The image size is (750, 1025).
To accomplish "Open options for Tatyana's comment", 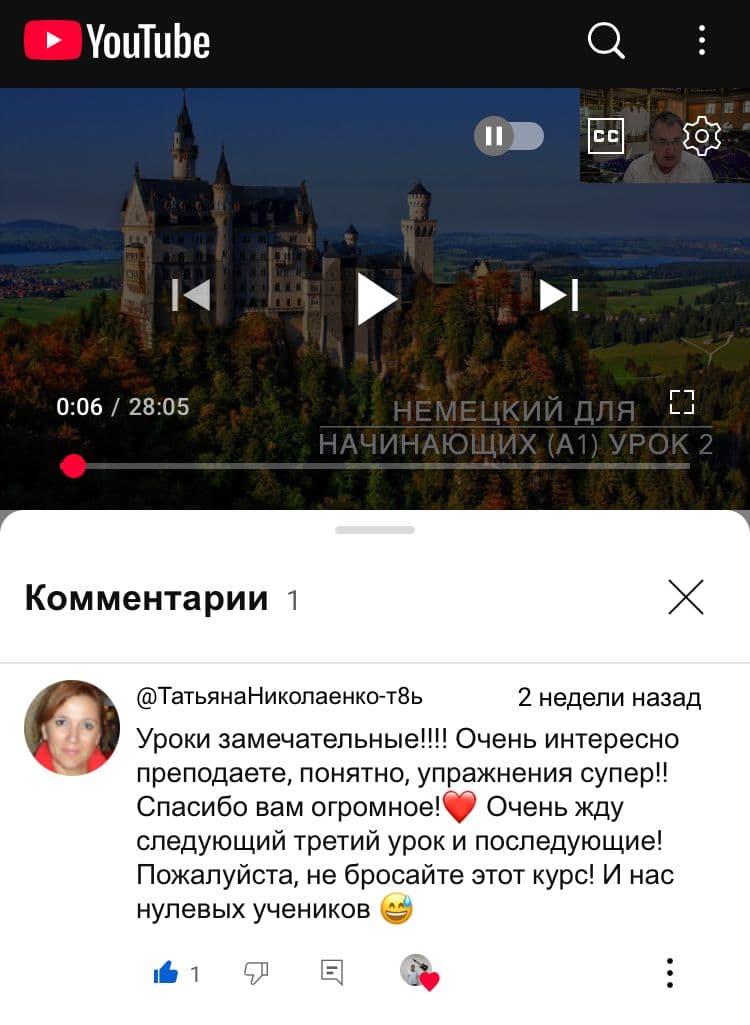I will pos(669,972).
